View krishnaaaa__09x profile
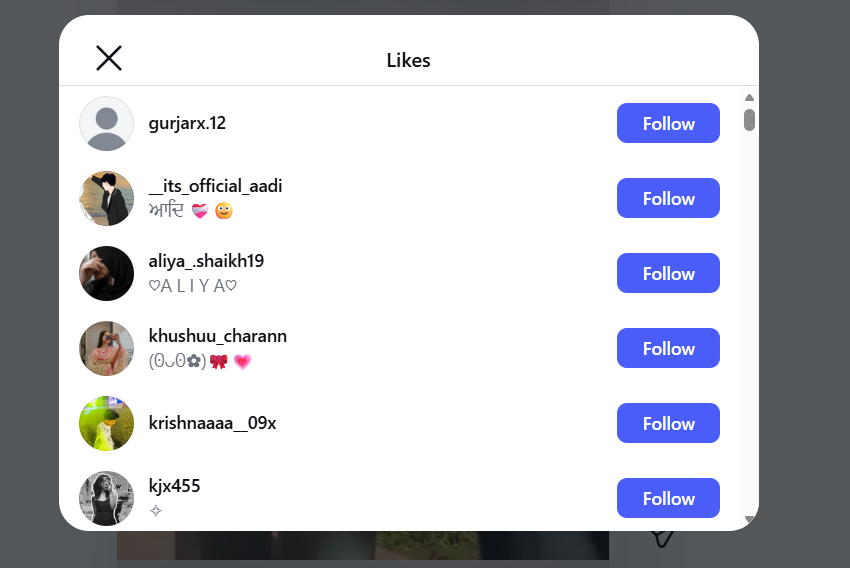 tap(212, 424)
